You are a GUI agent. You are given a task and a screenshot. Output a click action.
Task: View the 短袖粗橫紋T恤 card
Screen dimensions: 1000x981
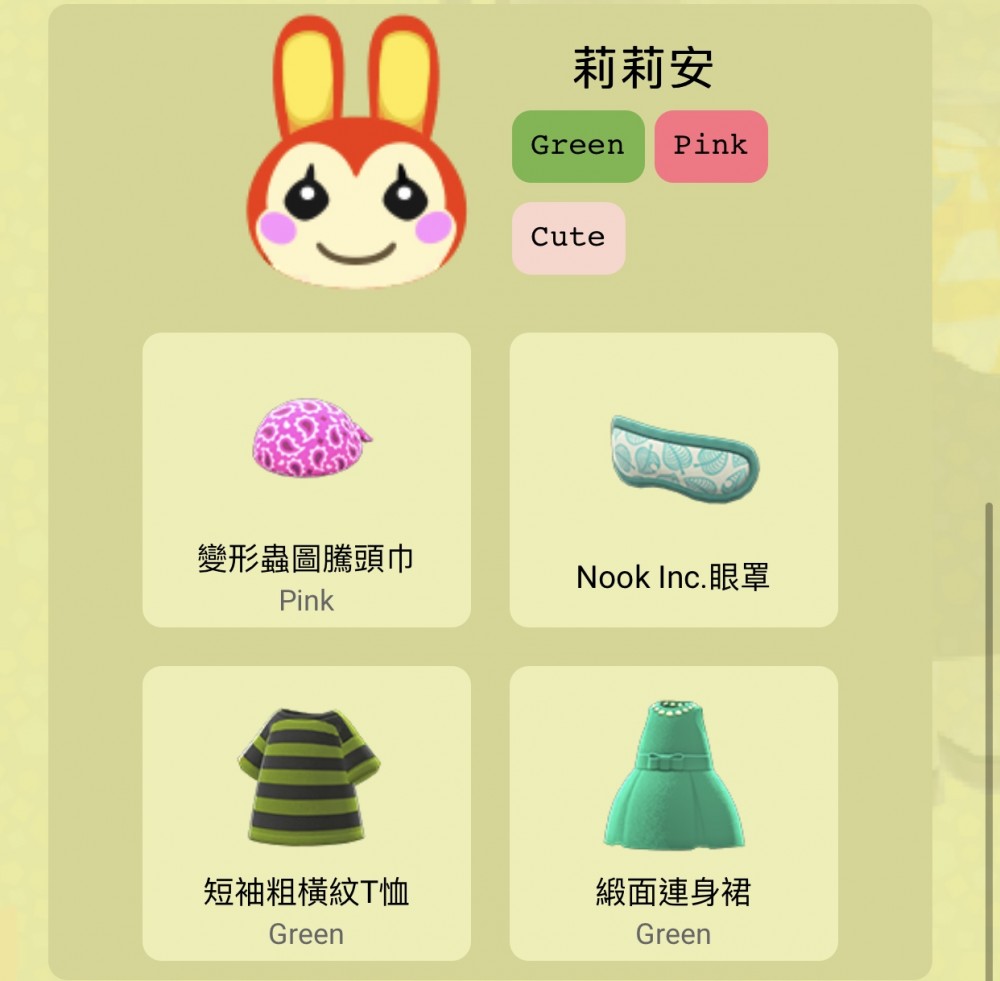tap(306, 812)
